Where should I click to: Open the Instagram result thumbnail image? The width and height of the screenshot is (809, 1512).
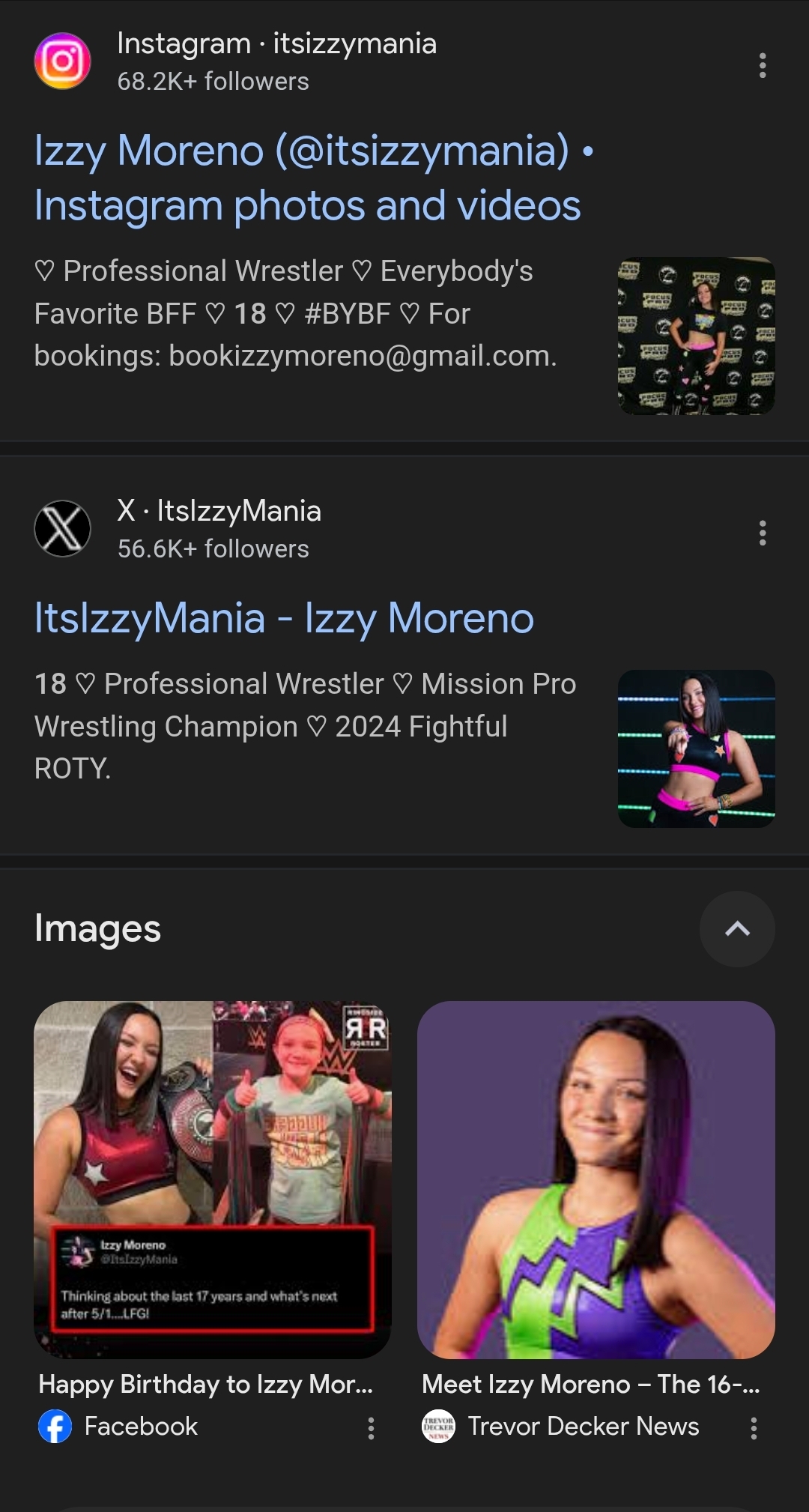[x=696, y=336]
